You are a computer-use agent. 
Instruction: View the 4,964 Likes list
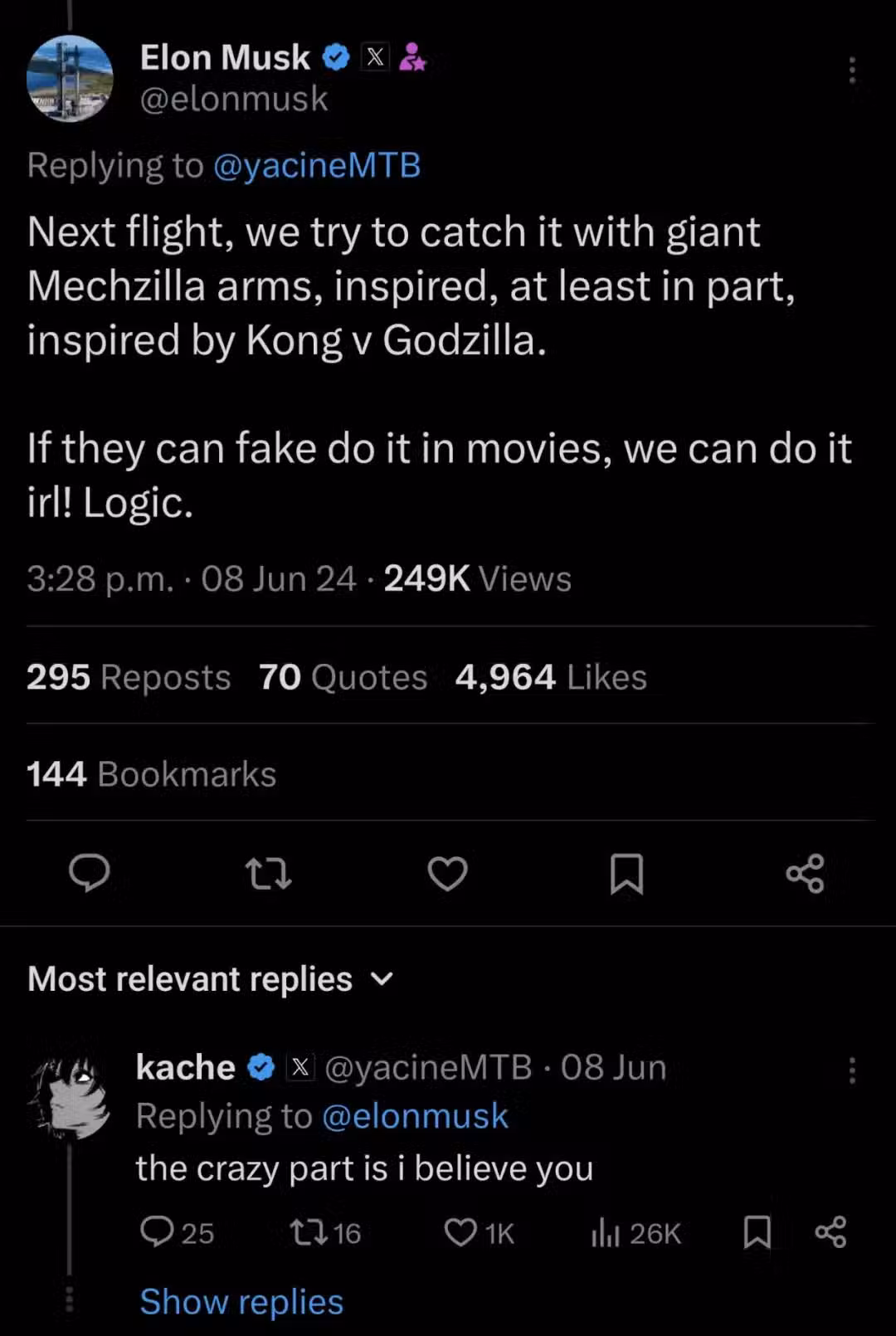tap(551, 677)
